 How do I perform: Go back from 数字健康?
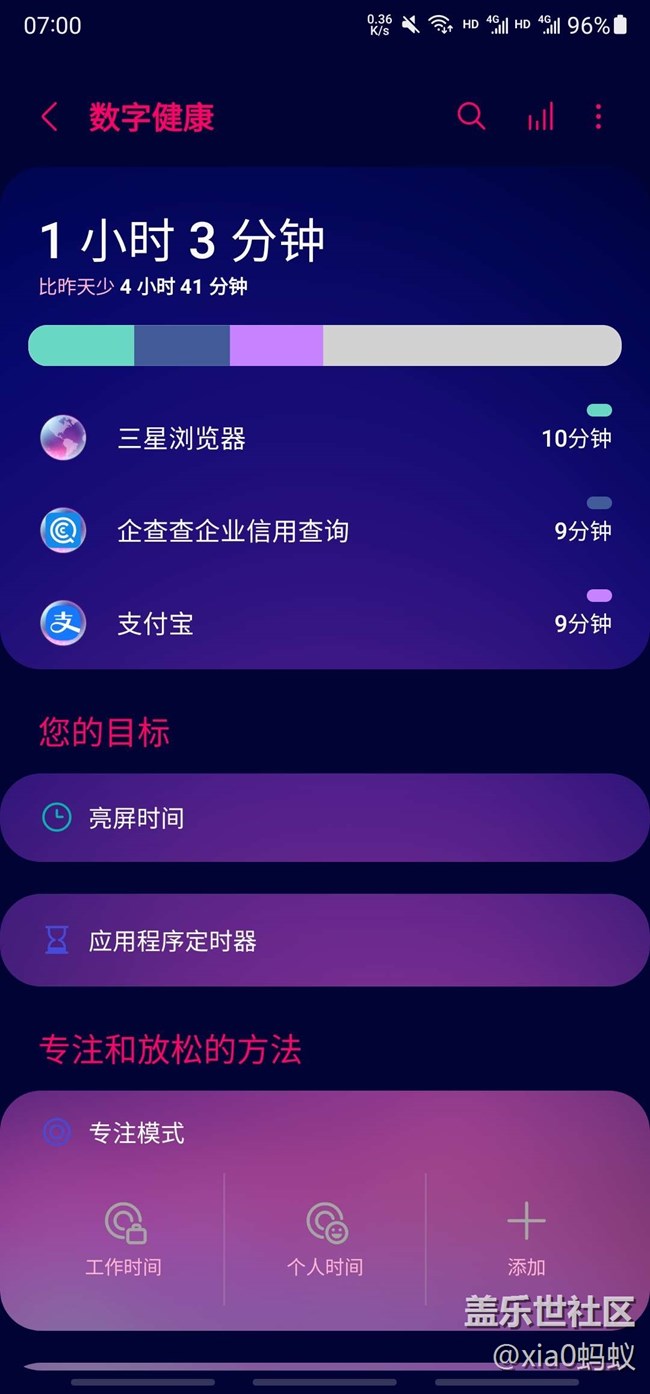point(49,117)
